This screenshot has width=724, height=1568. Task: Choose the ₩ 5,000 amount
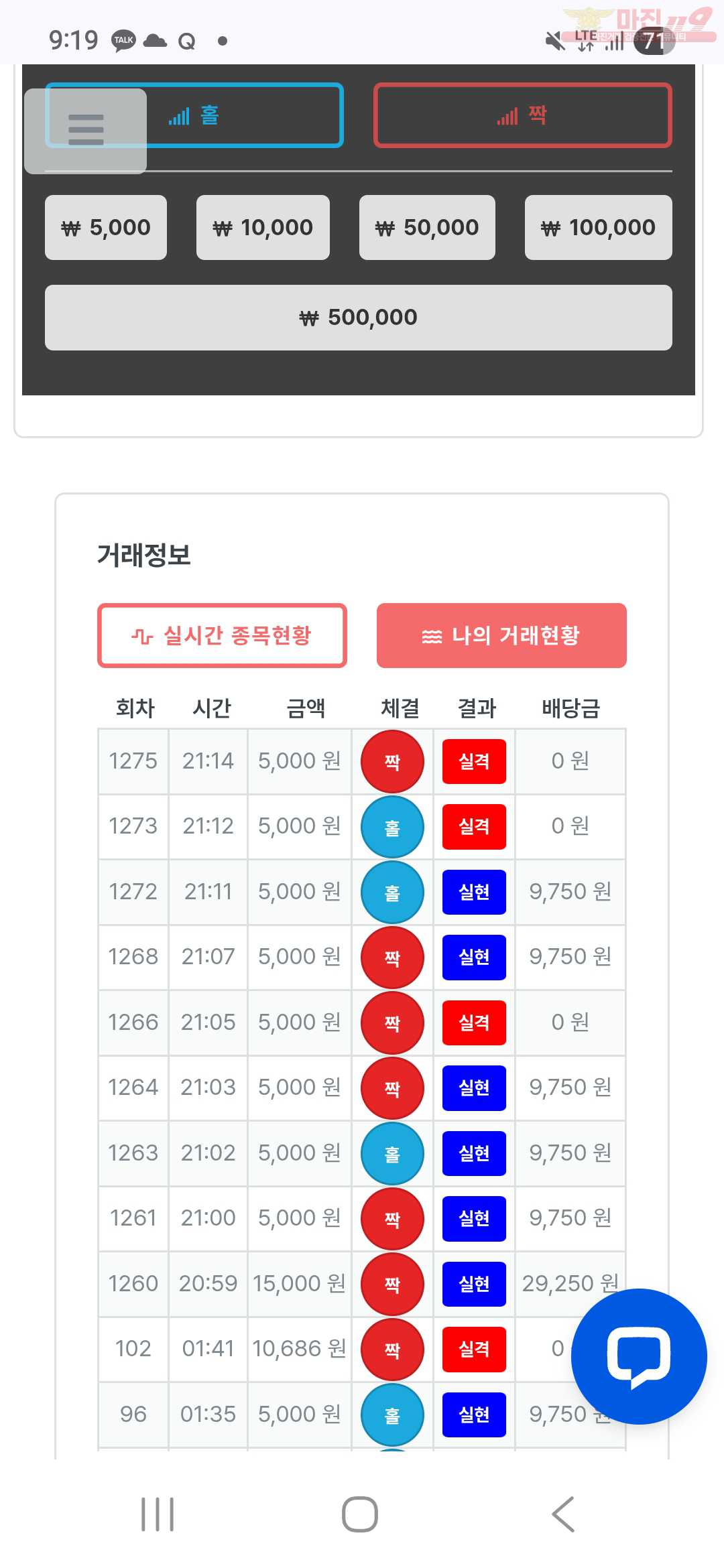click(x=106, y=227)
